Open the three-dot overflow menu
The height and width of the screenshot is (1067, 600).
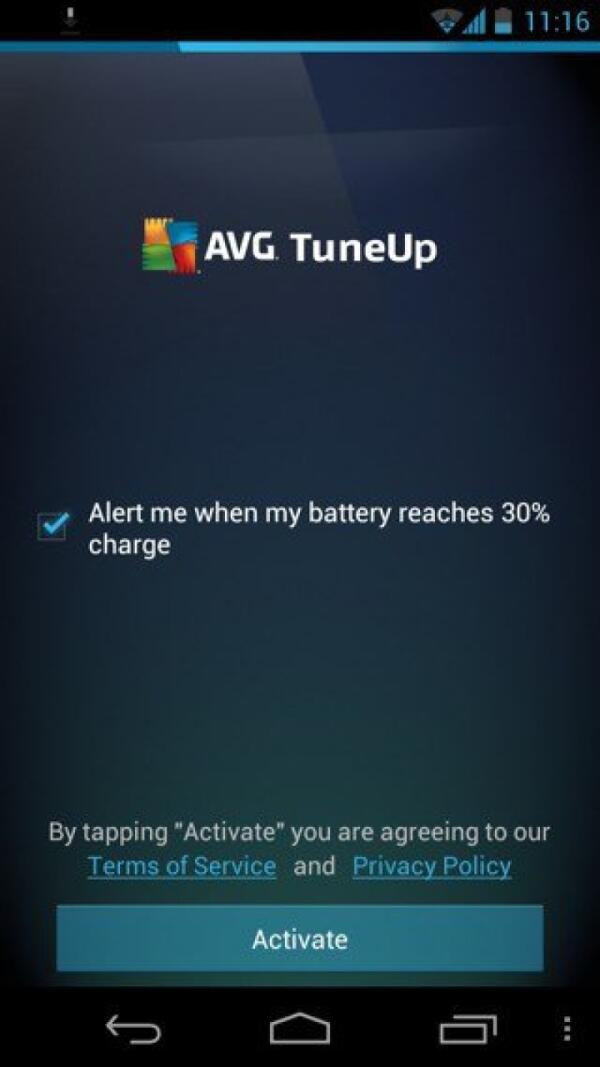click(x=566, y=1028)
